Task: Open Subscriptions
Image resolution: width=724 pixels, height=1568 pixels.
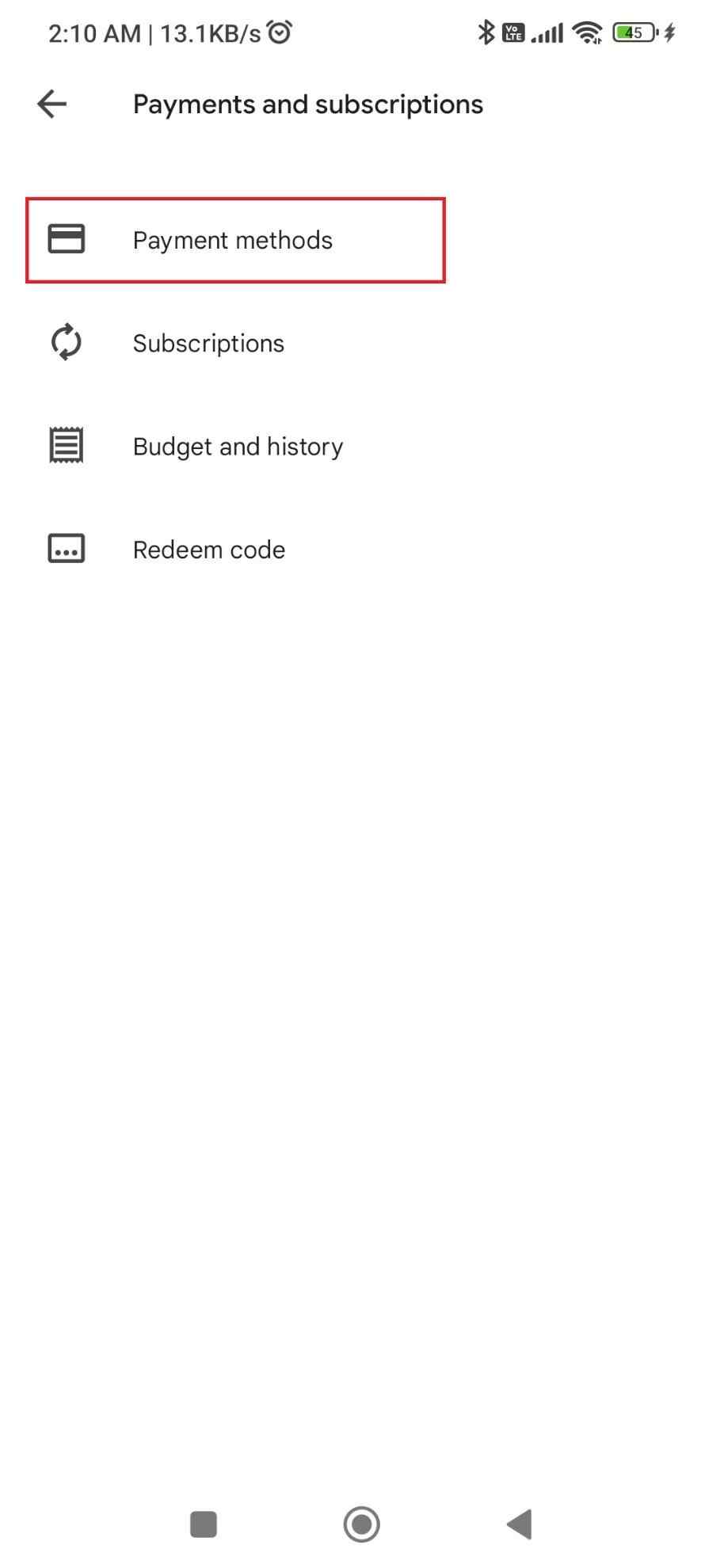Action: click(208, 342)
